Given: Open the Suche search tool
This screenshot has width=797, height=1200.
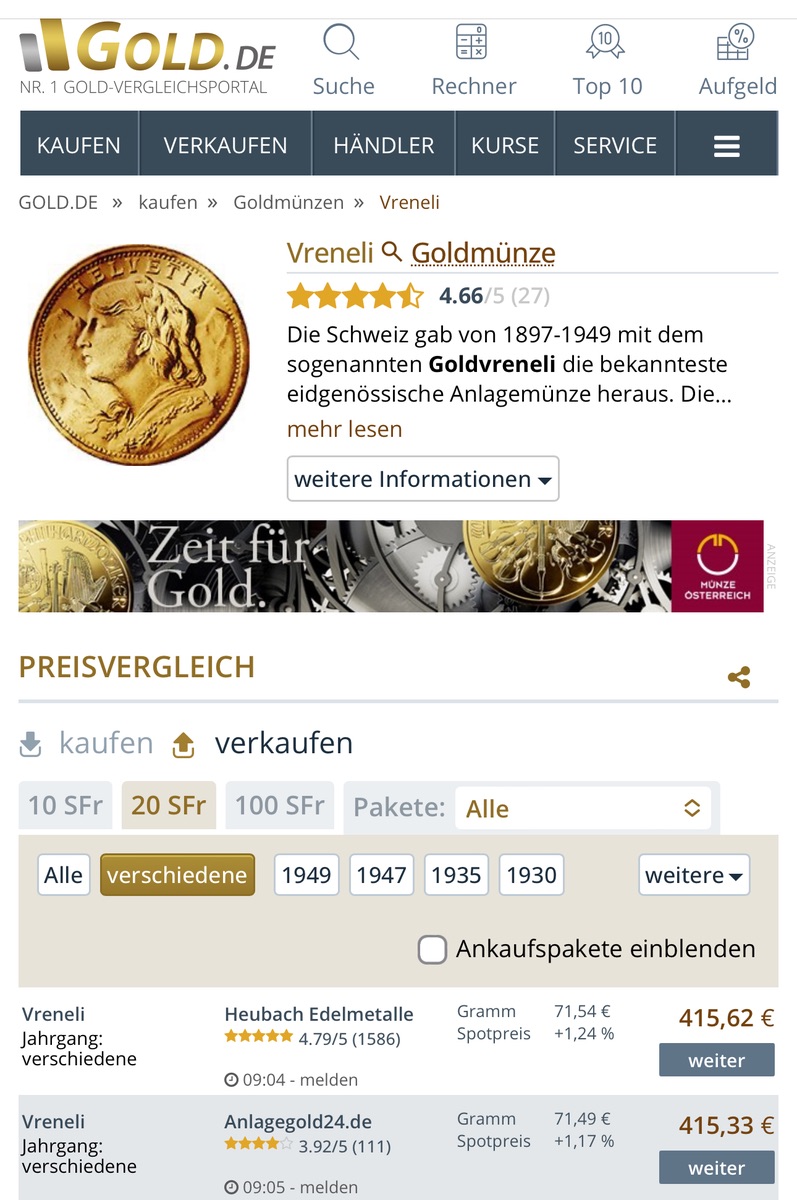Looking at the screenshot, I should point(343,61).
